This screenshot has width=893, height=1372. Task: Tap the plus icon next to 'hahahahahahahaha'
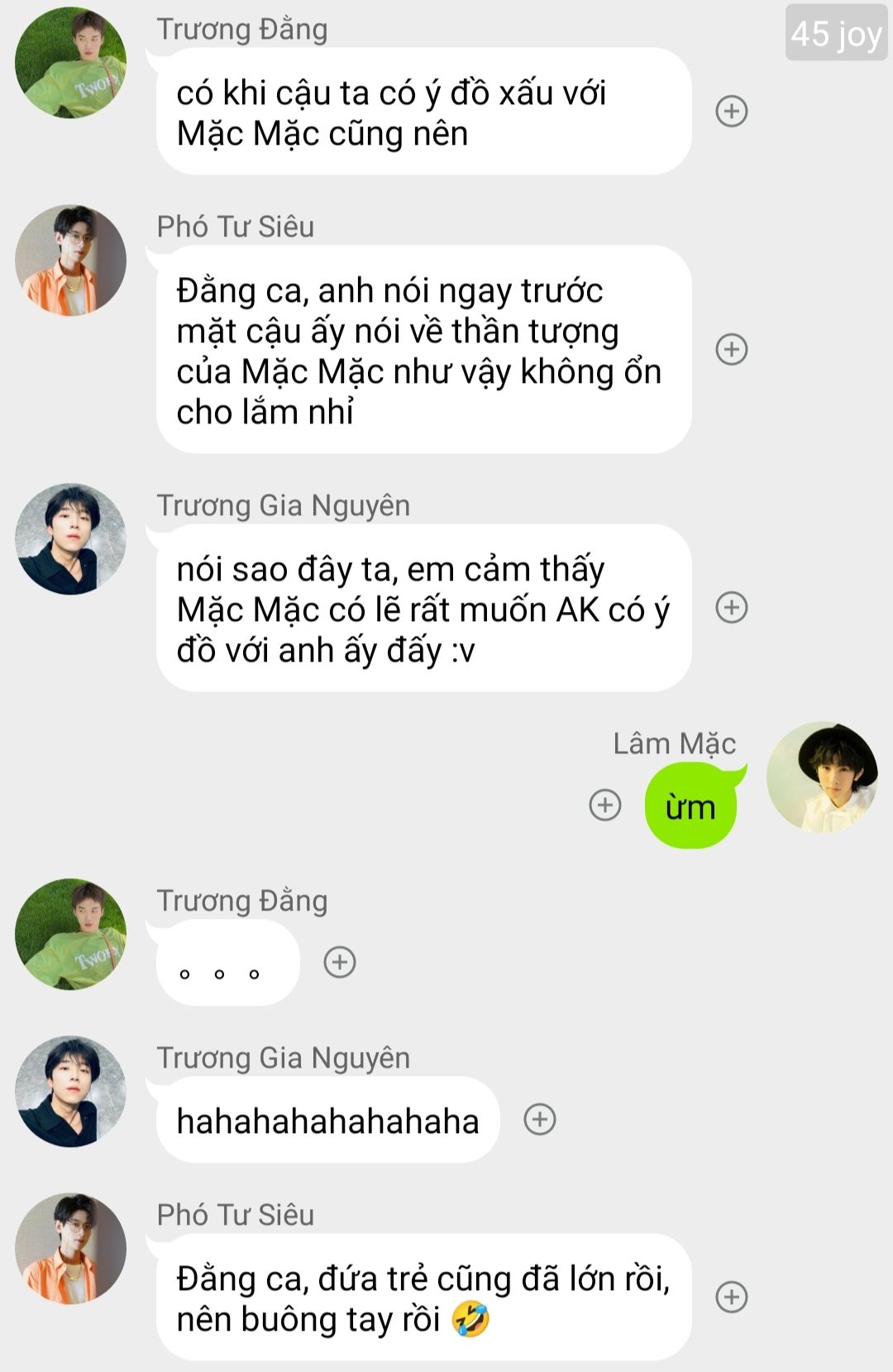coord(540,1120)
